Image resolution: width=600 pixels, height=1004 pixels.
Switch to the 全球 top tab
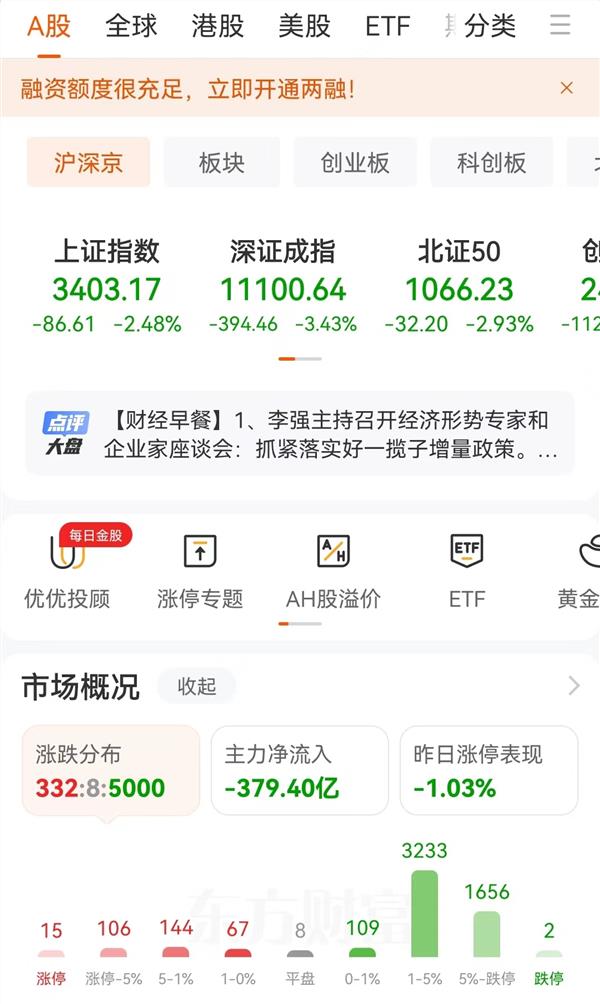pyautogui.click(x=131, y=26)
